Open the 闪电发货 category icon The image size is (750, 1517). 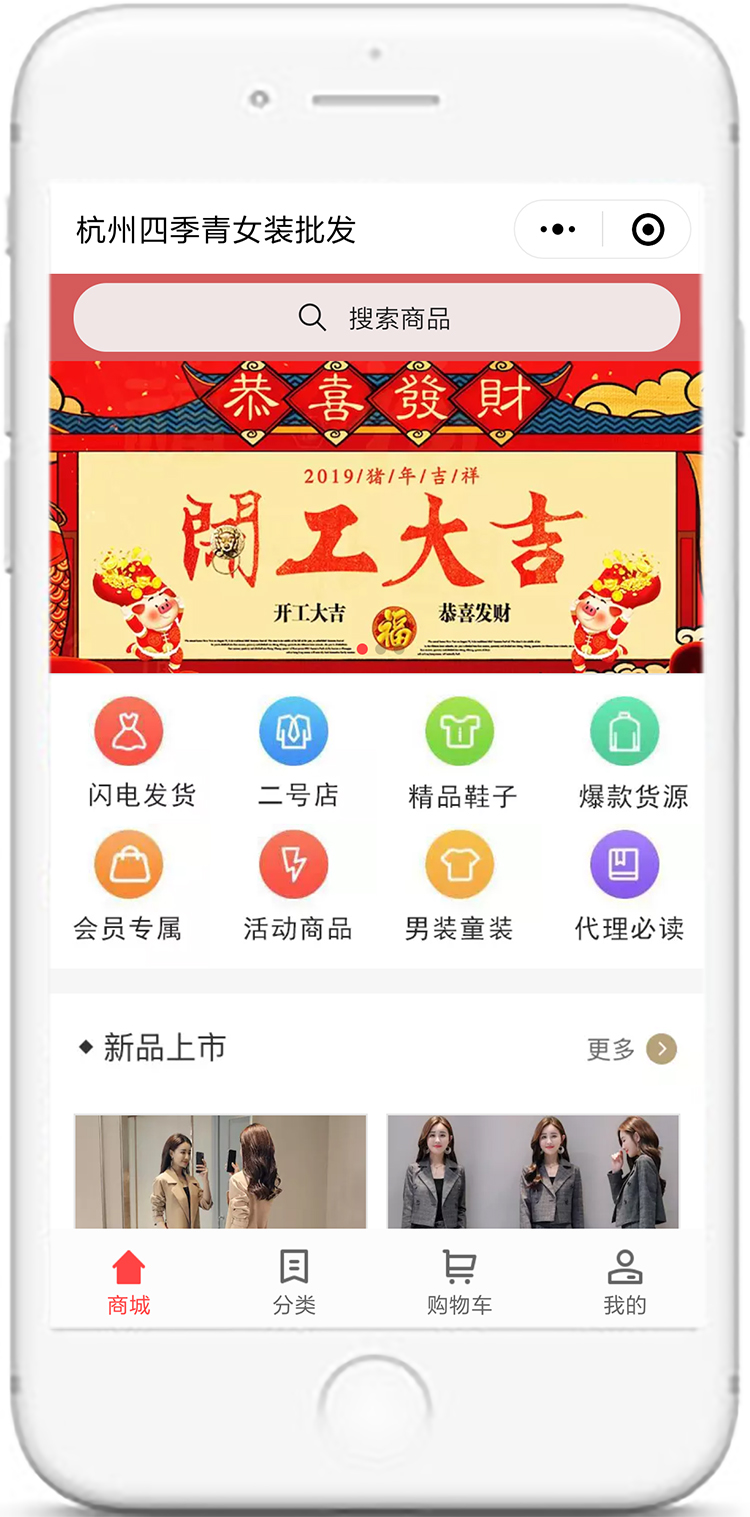pos(129,730)
